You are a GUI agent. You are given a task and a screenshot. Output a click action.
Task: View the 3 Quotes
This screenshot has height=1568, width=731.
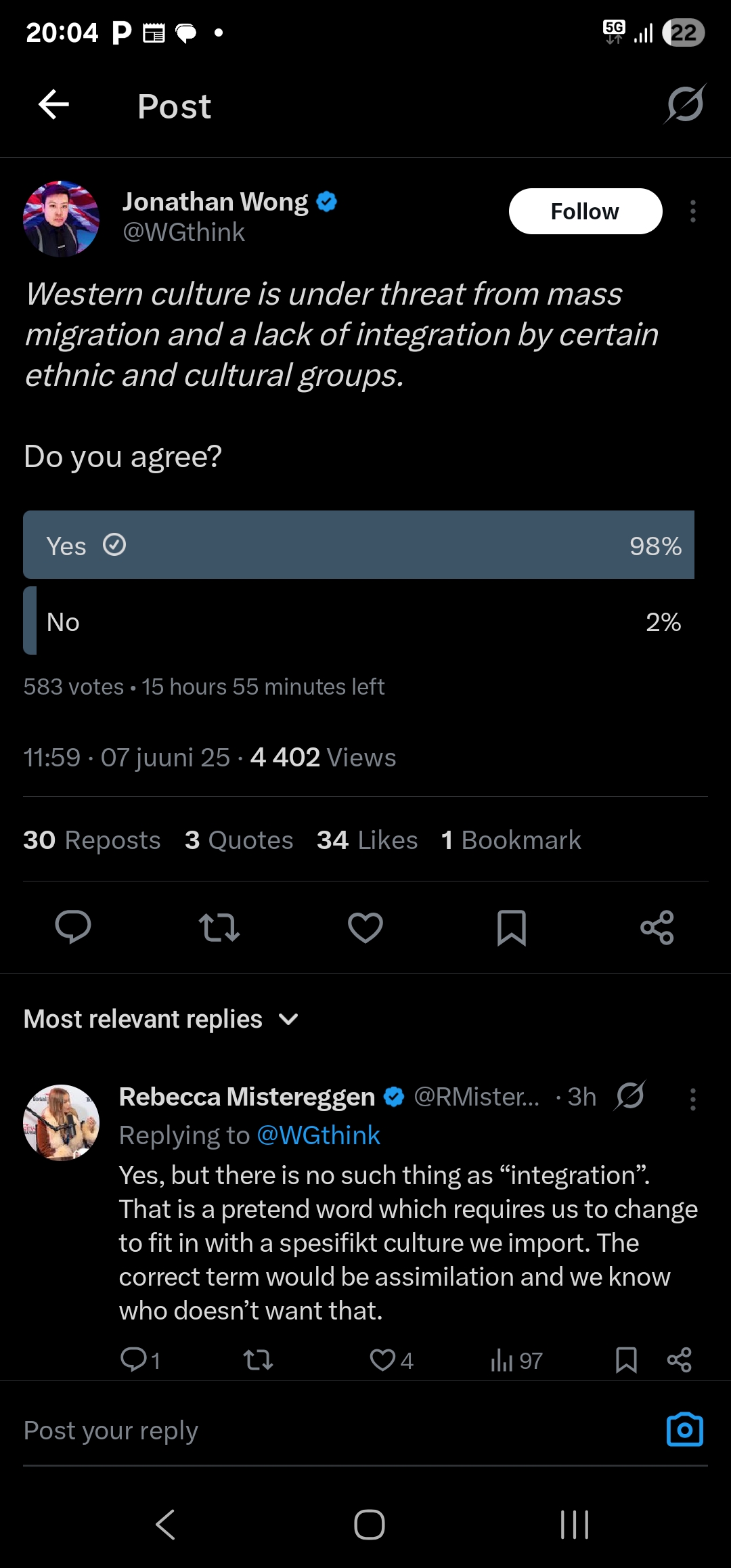[239, 840]
